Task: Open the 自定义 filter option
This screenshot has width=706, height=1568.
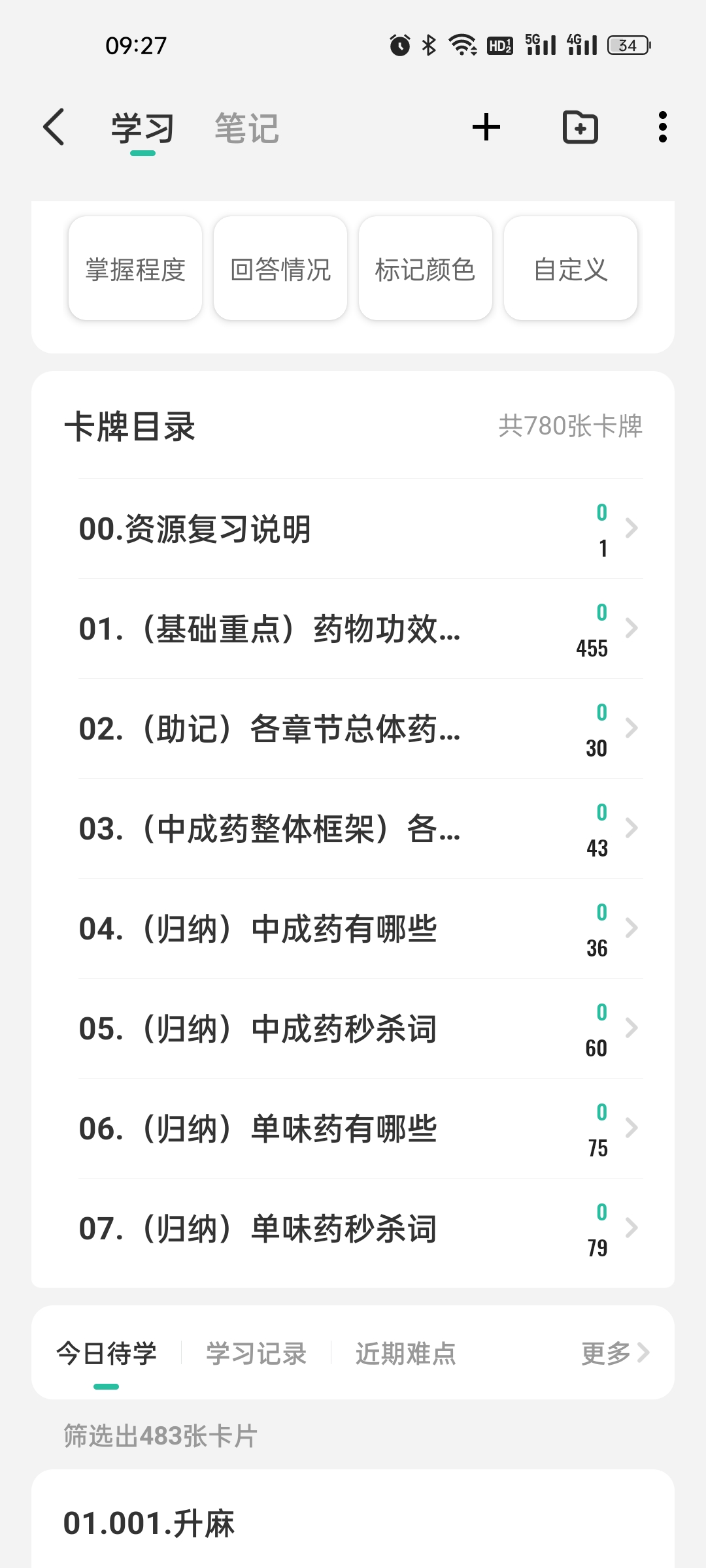Action: click(571, 269)
